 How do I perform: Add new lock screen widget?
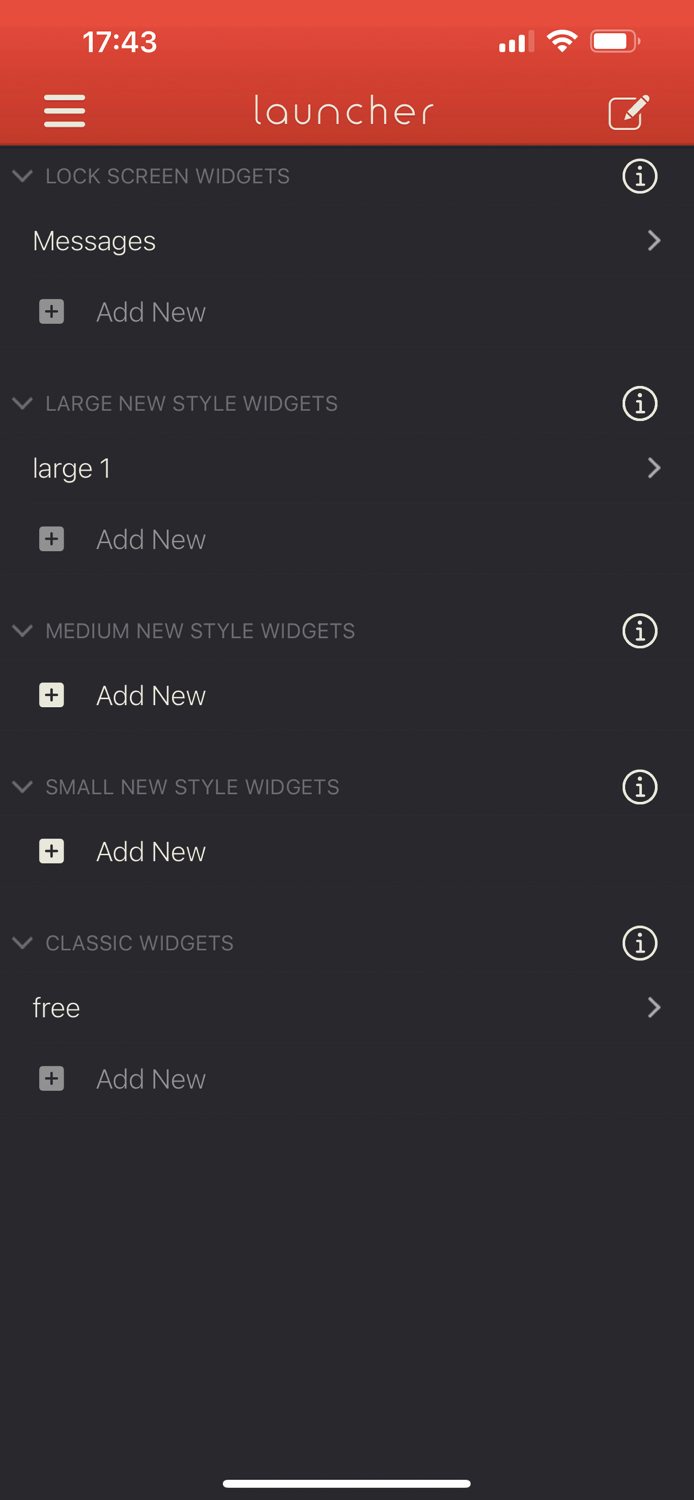[x=347, y=312]
